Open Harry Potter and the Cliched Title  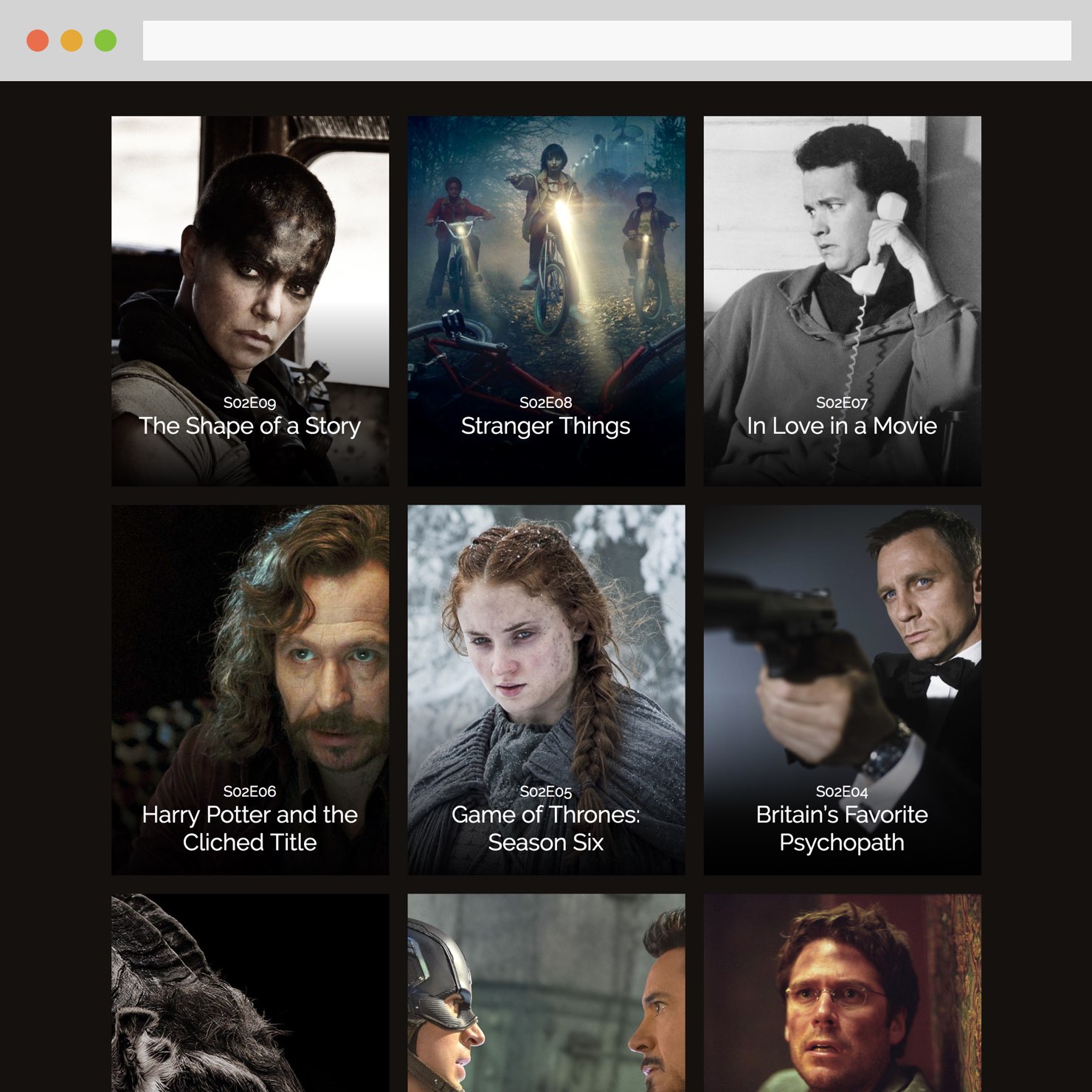coord(250,690)
